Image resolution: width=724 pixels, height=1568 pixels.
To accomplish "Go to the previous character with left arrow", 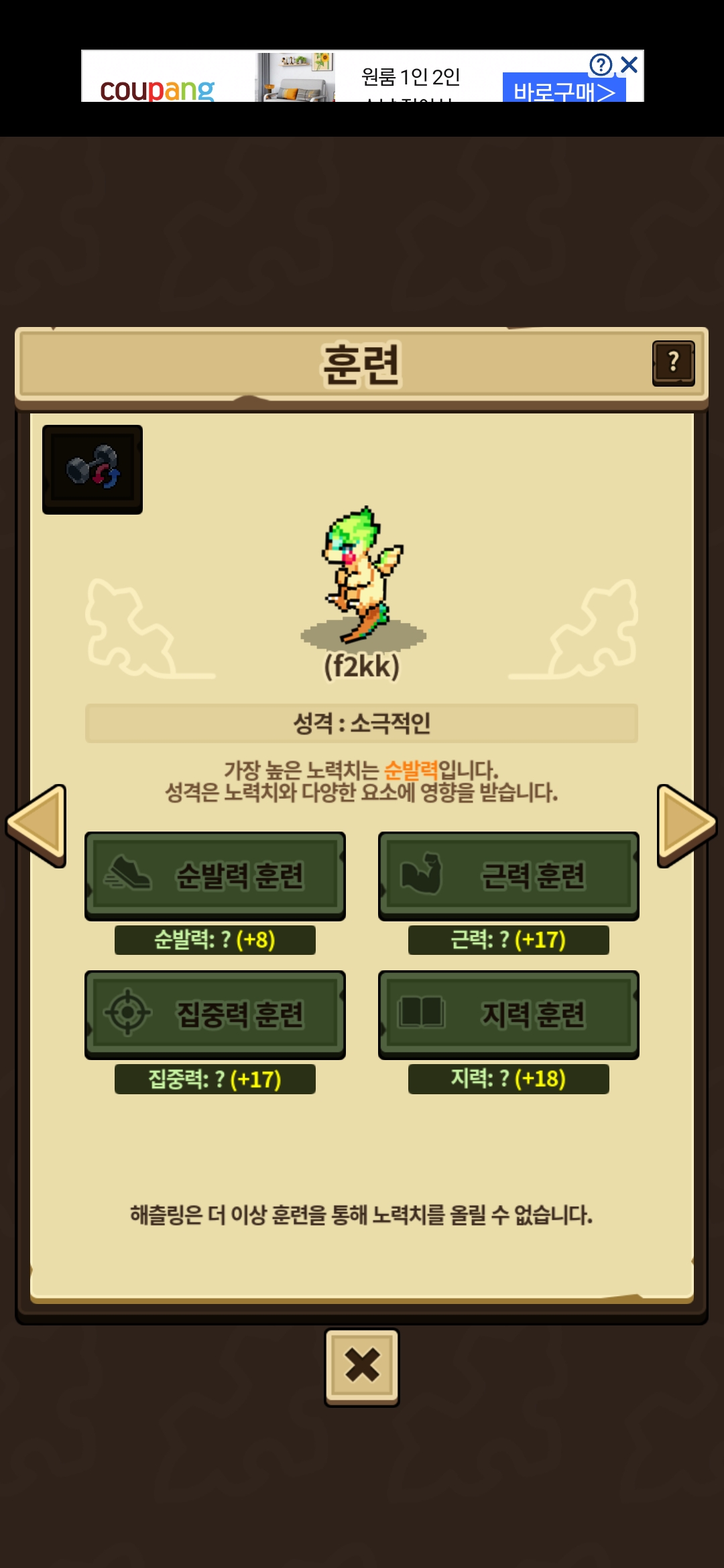I will pos(38,825).
